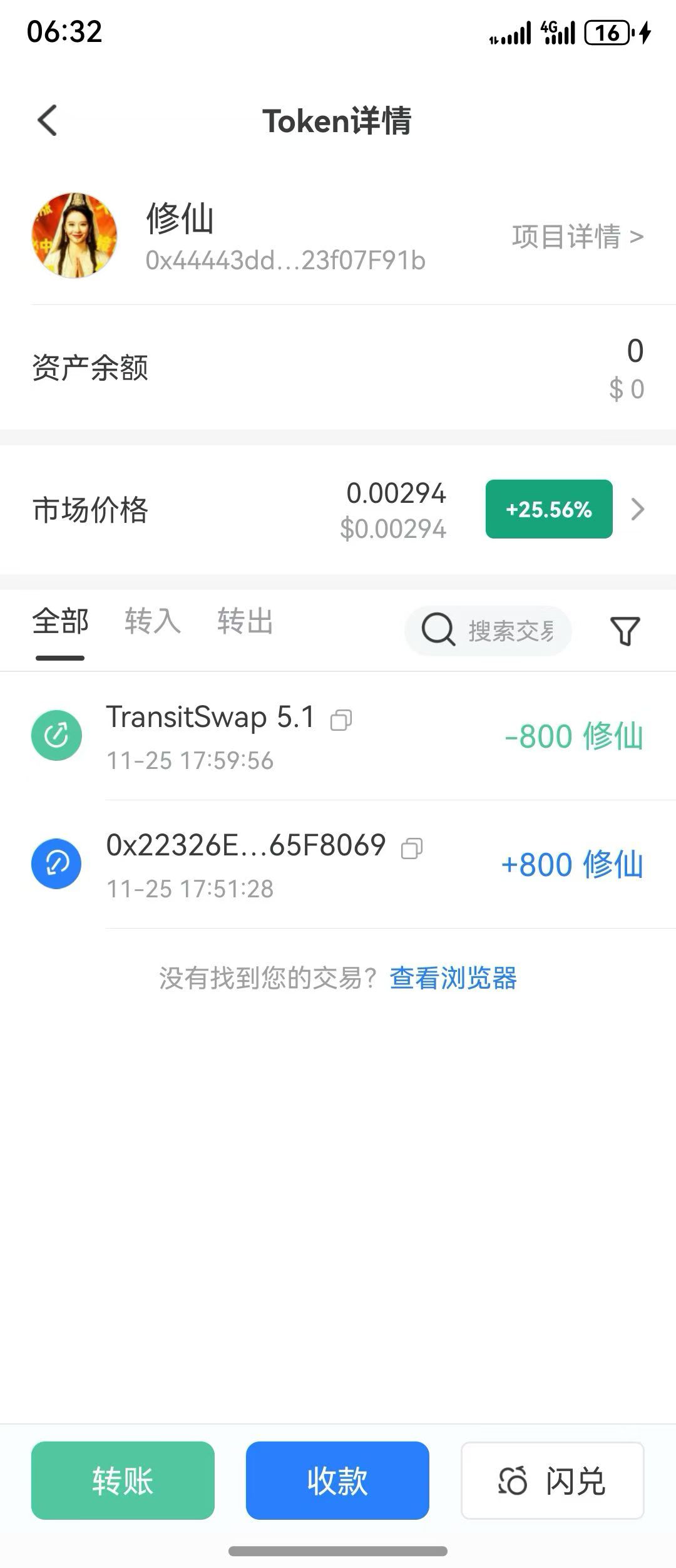Switch to the 转入 tab
This screenshot has height=1568, width=676.
(x=152, y=622)
